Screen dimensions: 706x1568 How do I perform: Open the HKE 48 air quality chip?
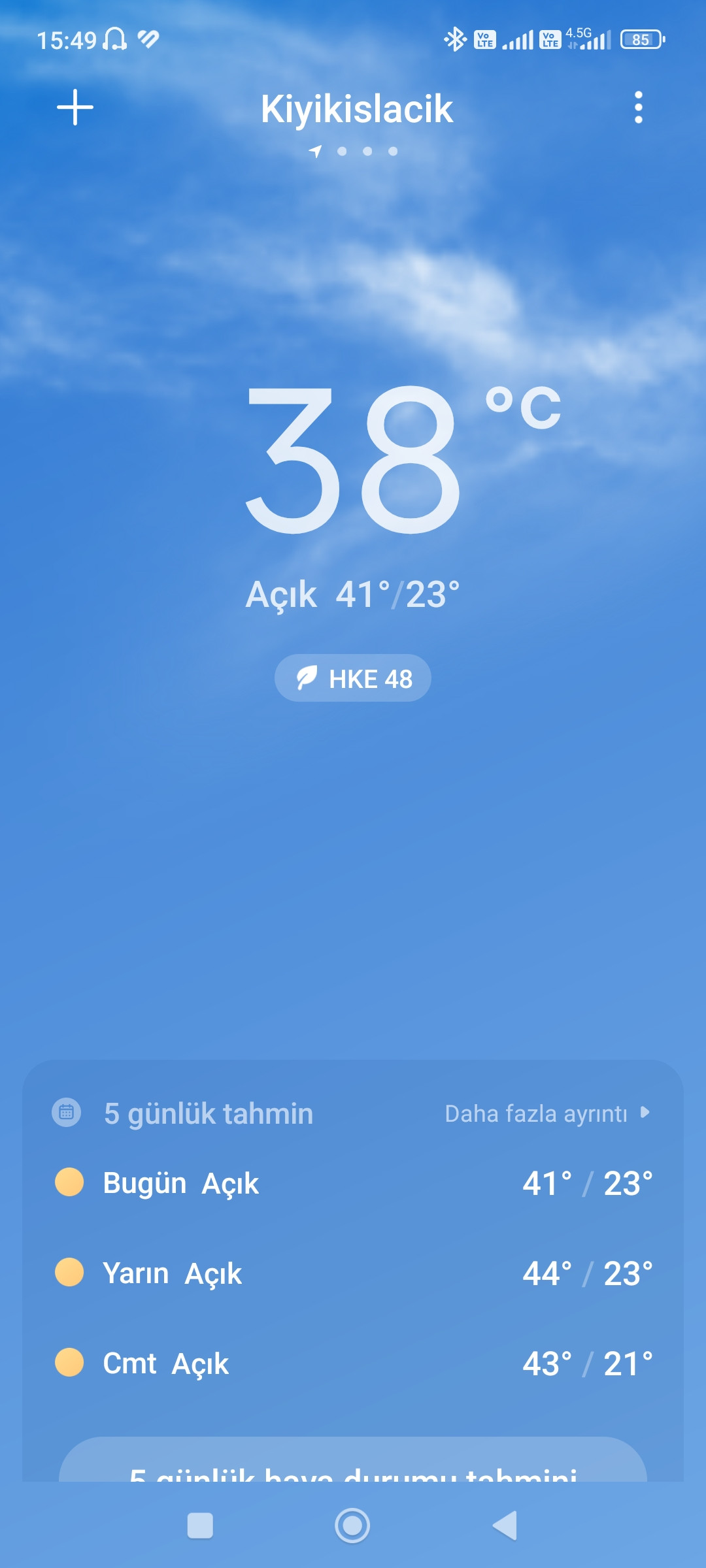(x=353, y=678)
